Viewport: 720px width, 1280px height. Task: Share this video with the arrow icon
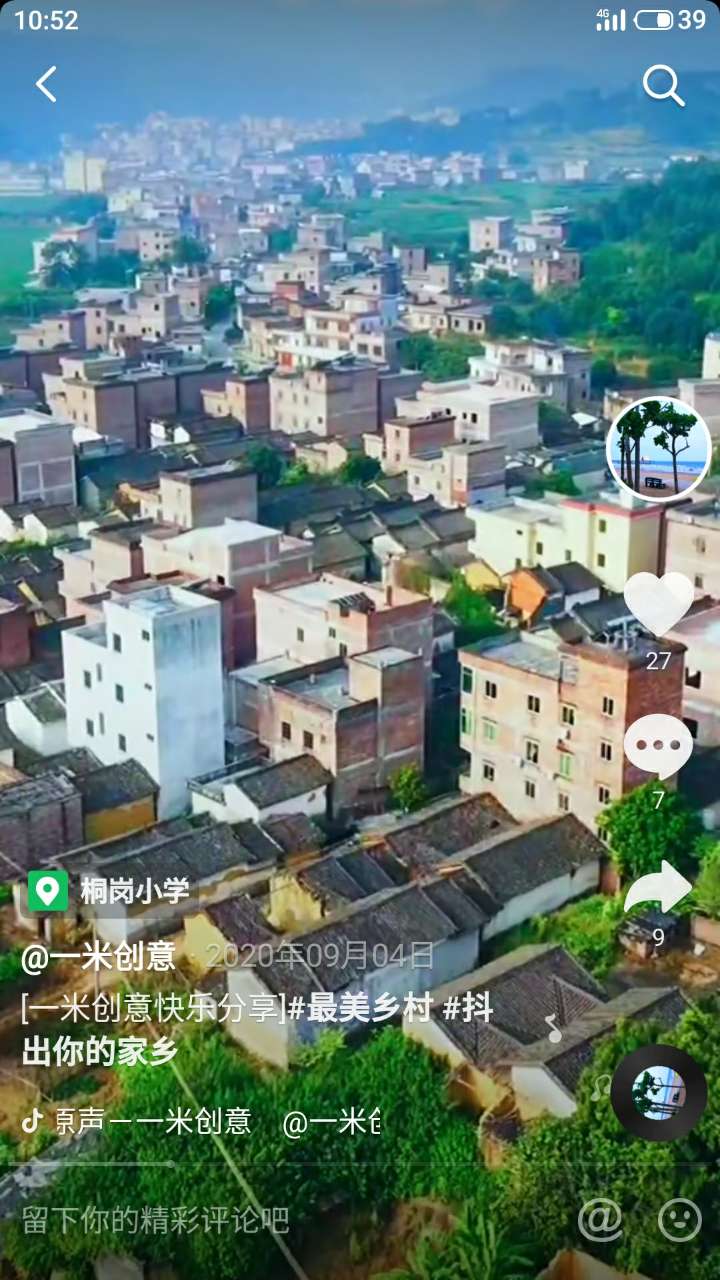[658, 886]
